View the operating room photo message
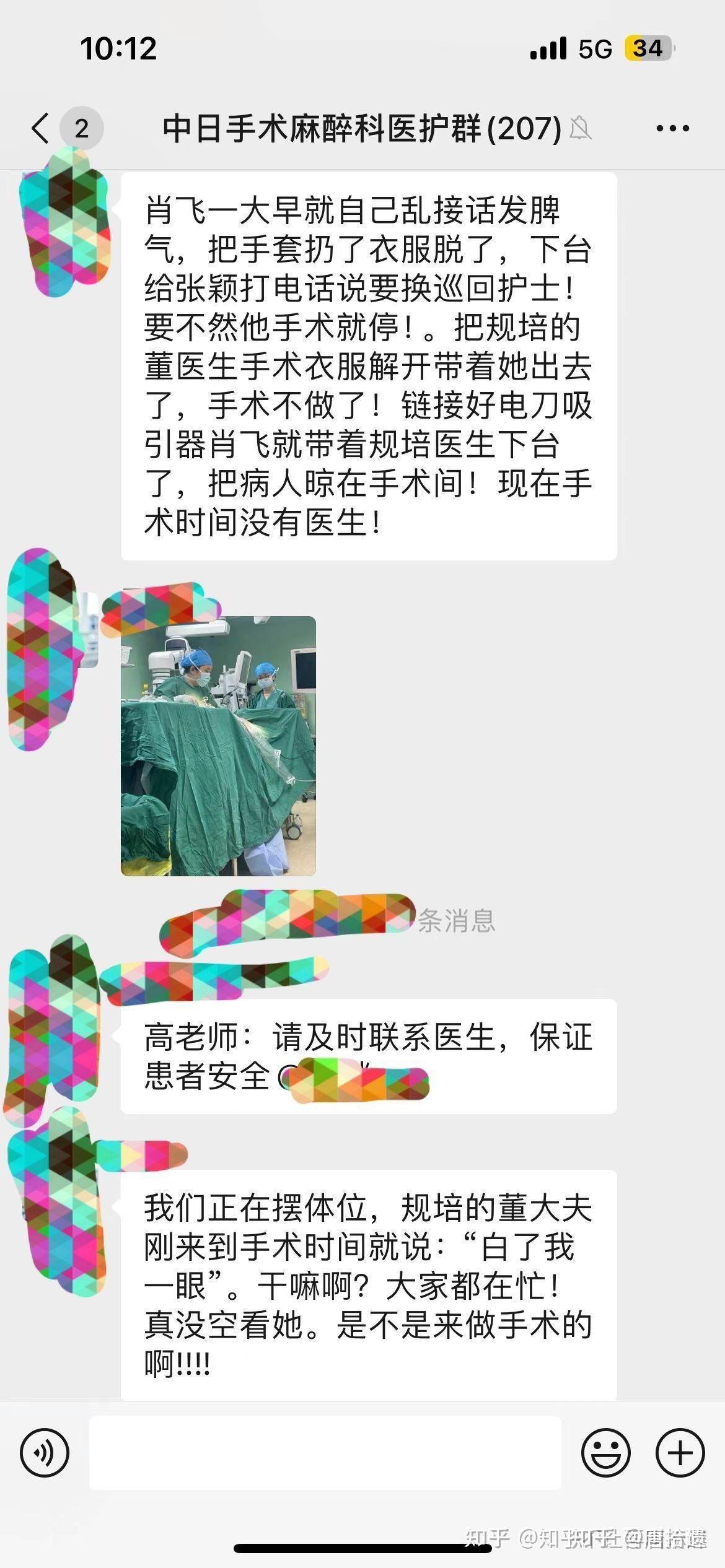The image size is (725, 1568). tap(218, 746)
